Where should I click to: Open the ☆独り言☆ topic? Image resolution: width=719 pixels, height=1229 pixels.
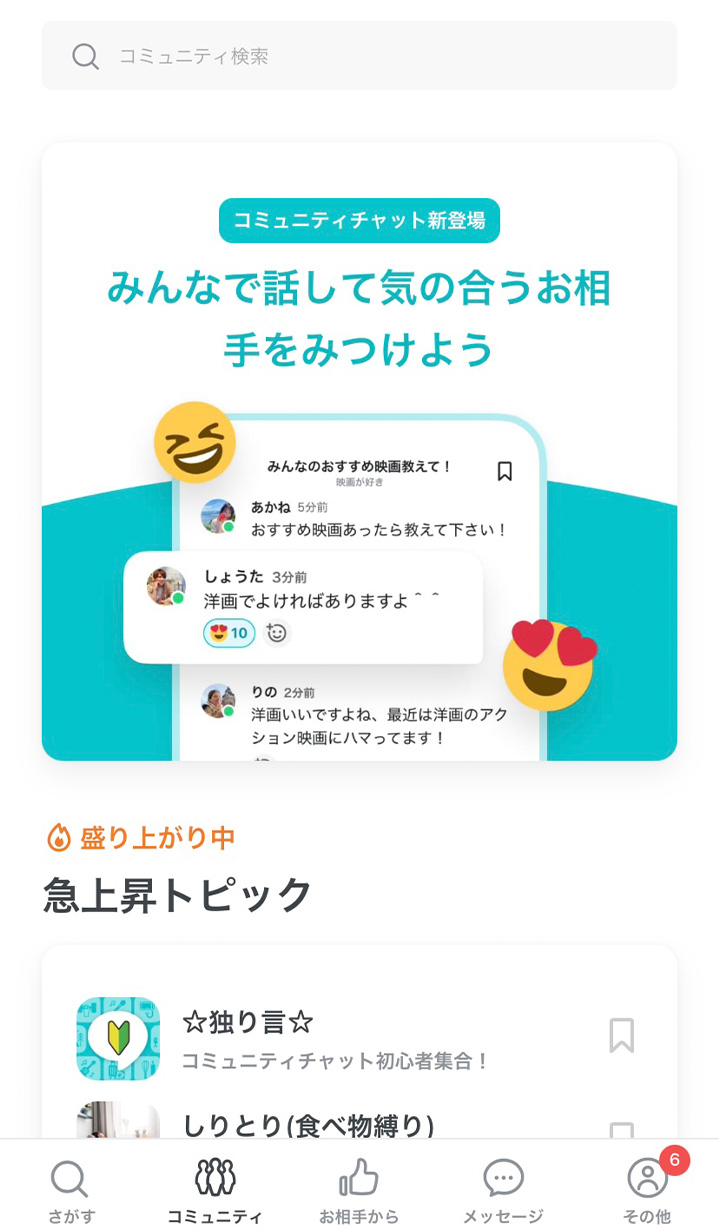point(336,1038)
